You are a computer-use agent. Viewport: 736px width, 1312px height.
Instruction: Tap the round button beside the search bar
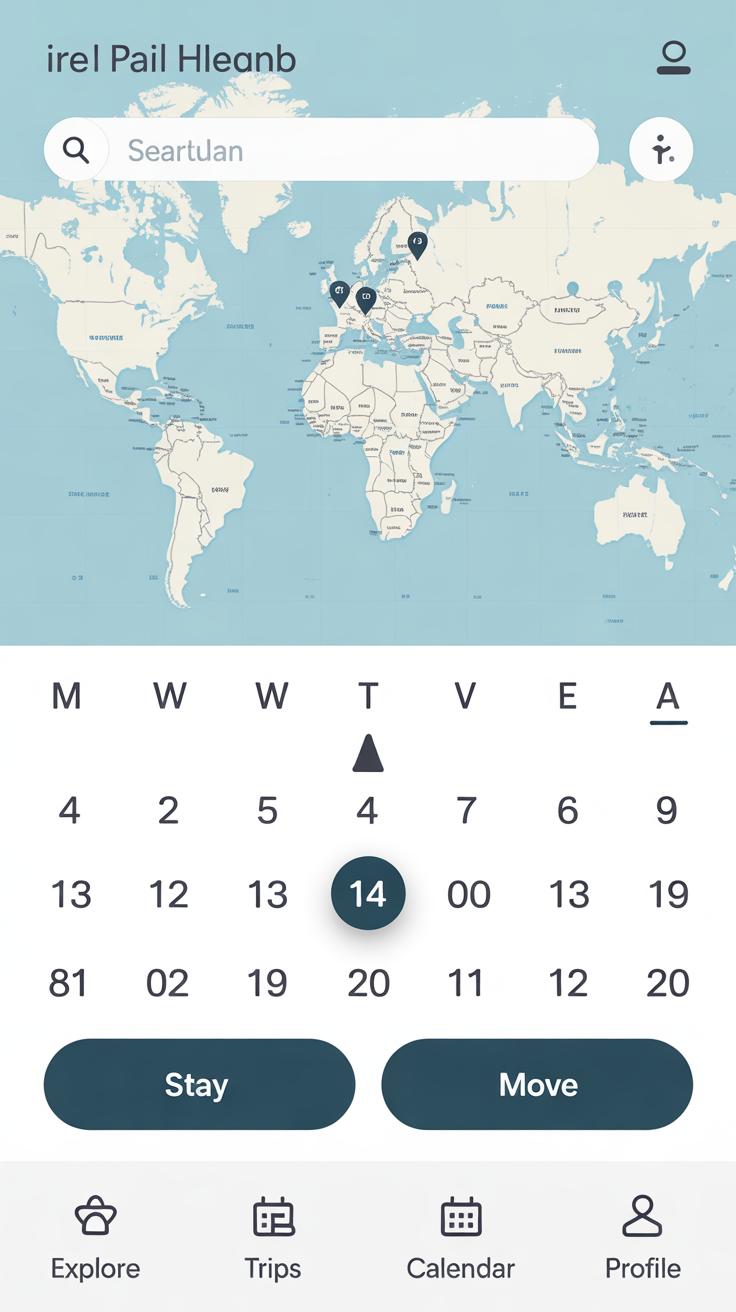tap(661, 151)
